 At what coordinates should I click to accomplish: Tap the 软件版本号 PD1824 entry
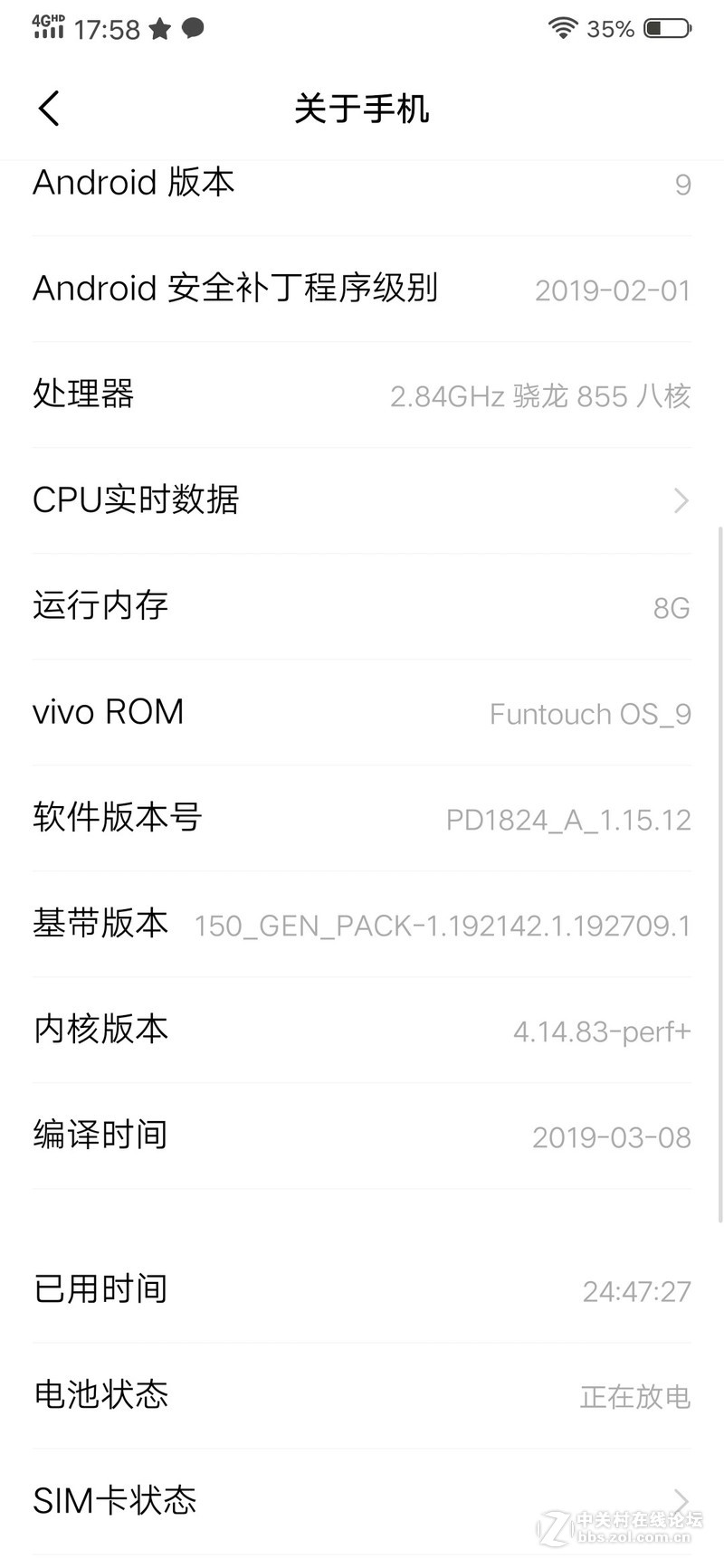(362, 817)
